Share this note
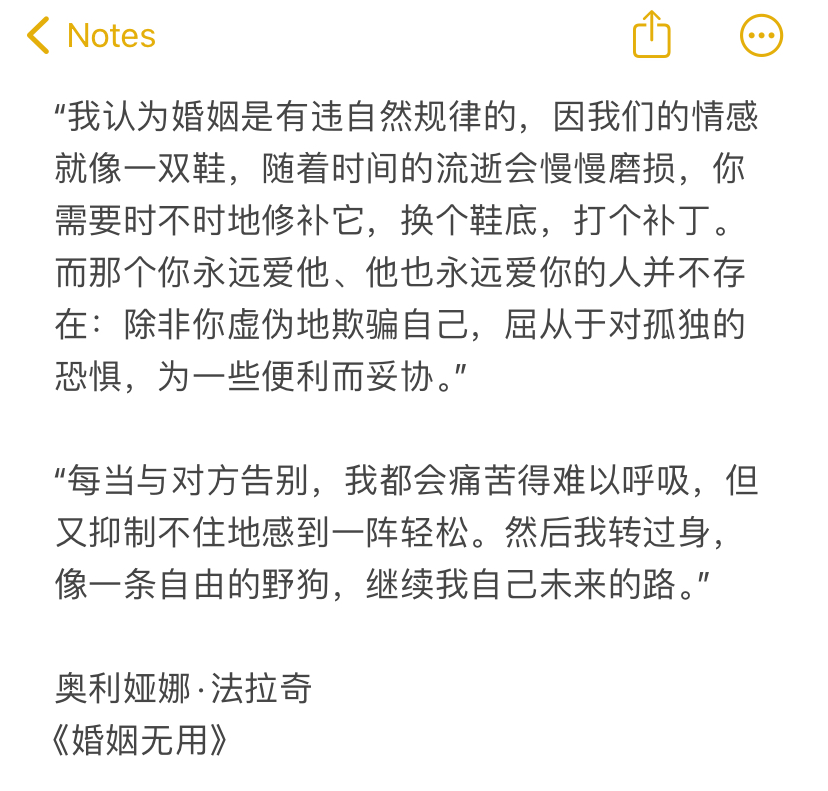Viewport: 828px width, 791px height. pyautogui.click(x=651, y=36)
